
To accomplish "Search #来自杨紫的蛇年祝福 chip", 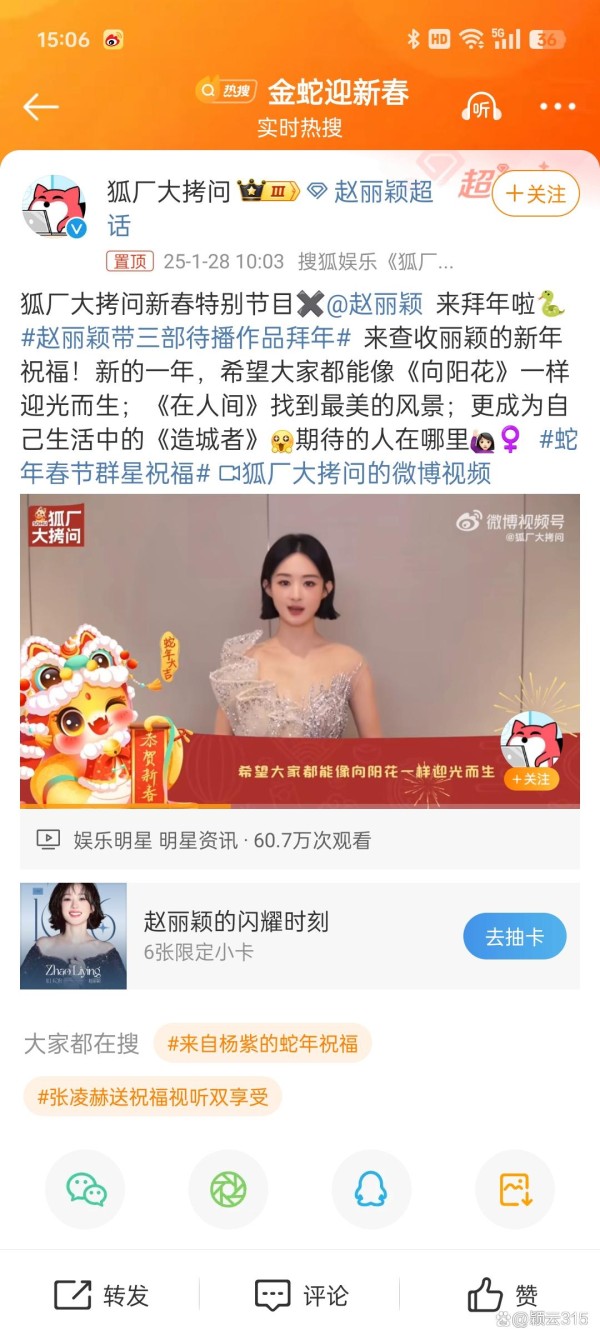I will pos(263,1044).
